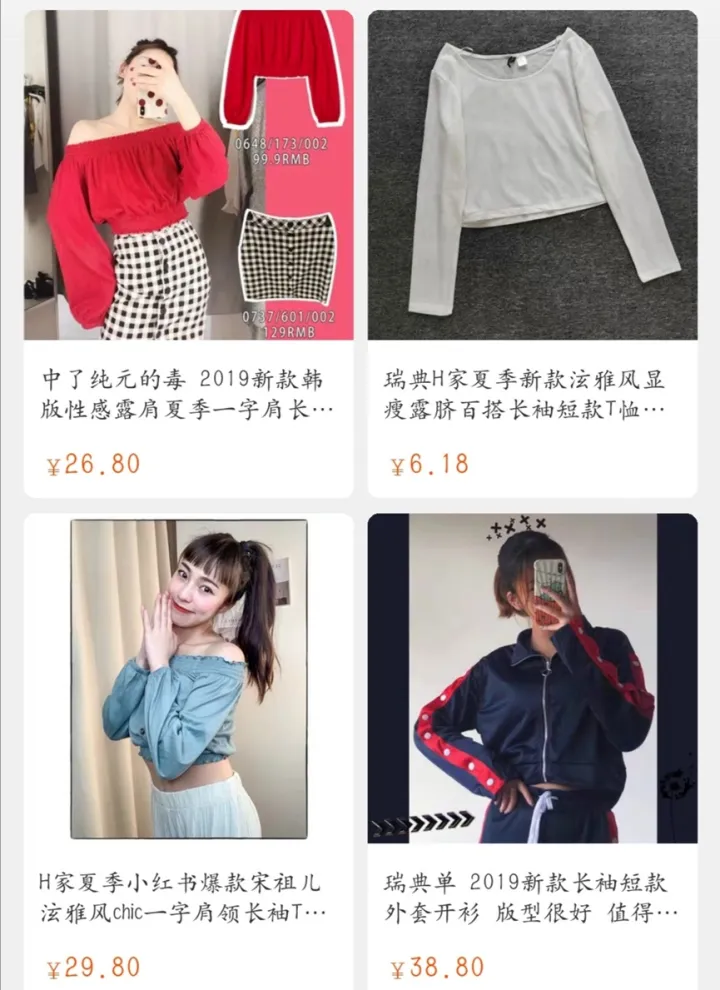View the white long-sleeve crop tee for ¥6.18
This screenshot has height=990, width=720.
532,176
